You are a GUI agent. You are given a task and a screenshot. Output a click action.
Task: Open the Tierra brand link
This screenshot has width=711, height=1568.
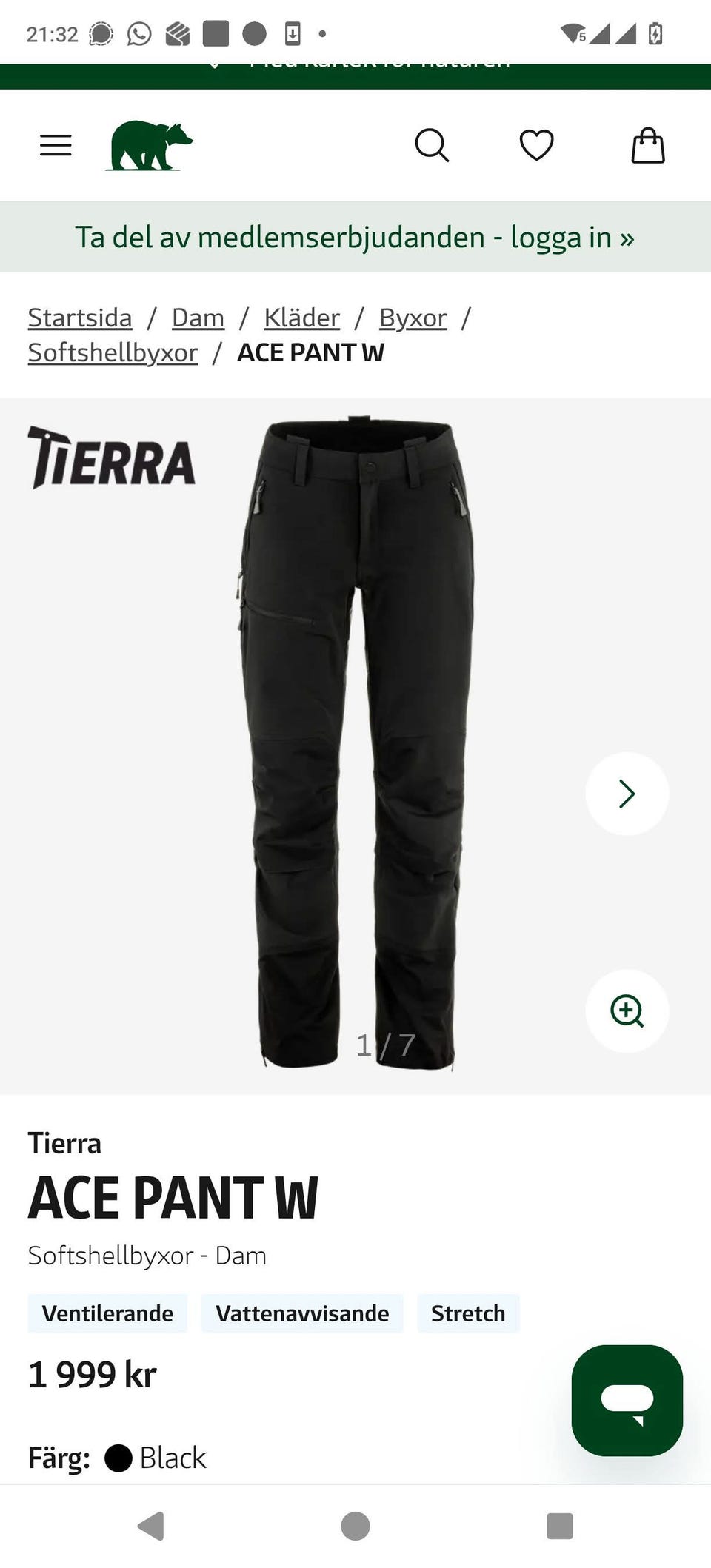pyautogui.click(x=64, y=1143)
